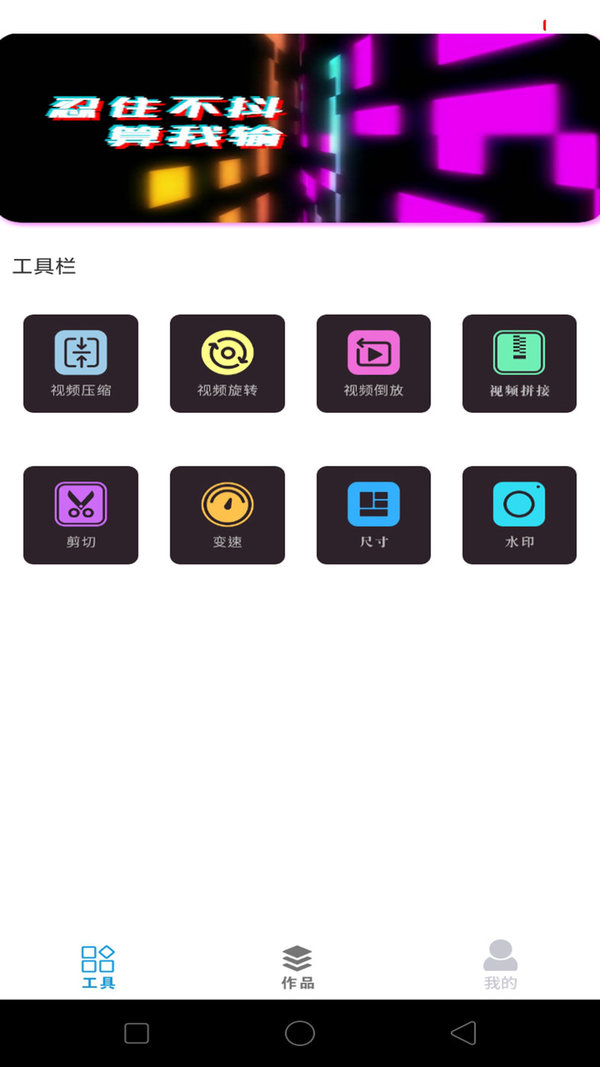Launch the 剪切 cut tool

tap(81, 515)
